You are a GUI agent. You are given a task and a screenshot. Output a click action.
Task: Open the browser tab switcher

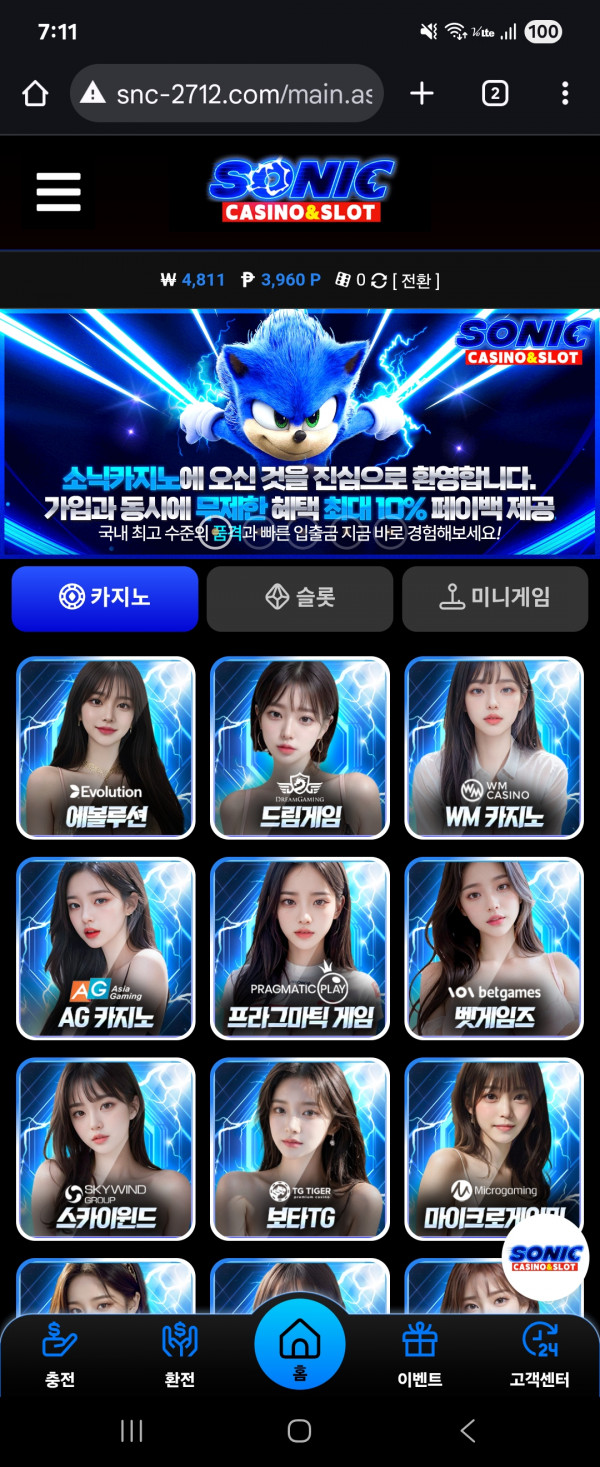point(494,94)
